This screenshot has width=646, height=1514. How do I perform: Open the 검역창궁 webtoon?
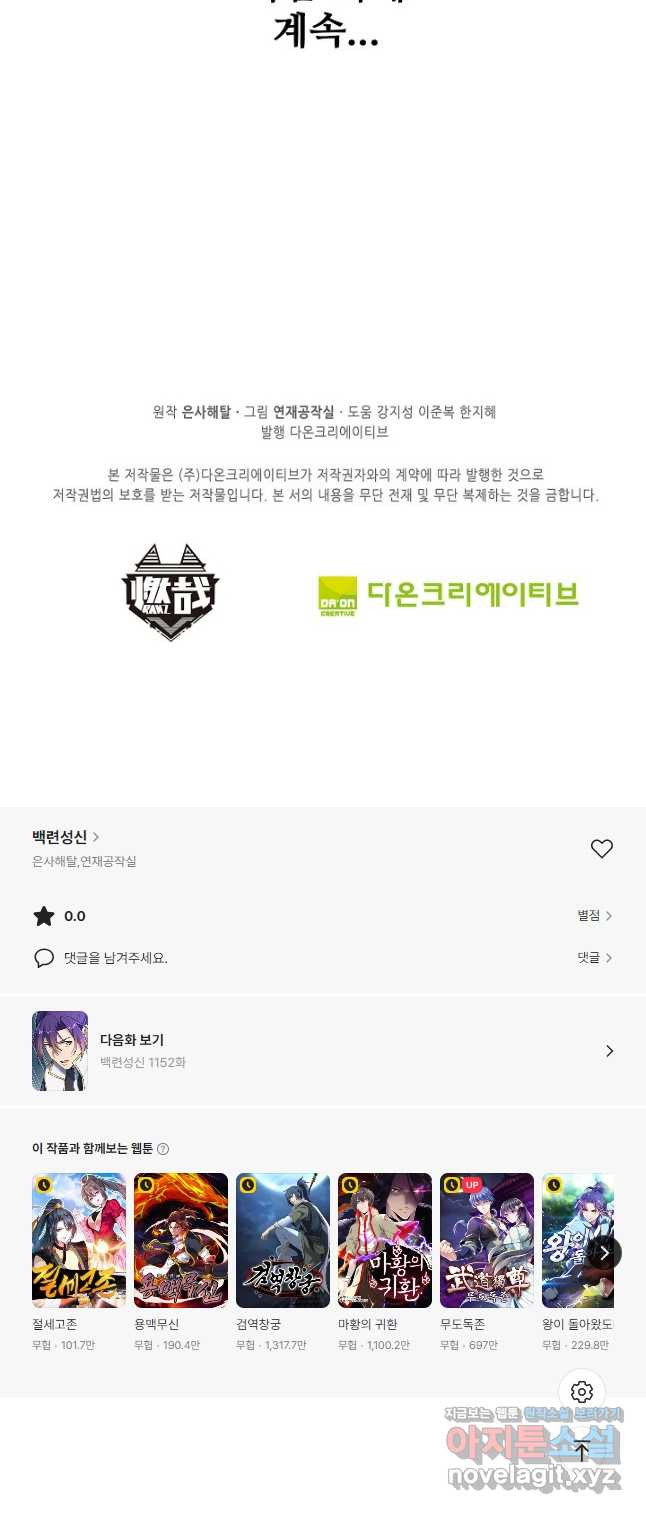(x=283, y=1241)
